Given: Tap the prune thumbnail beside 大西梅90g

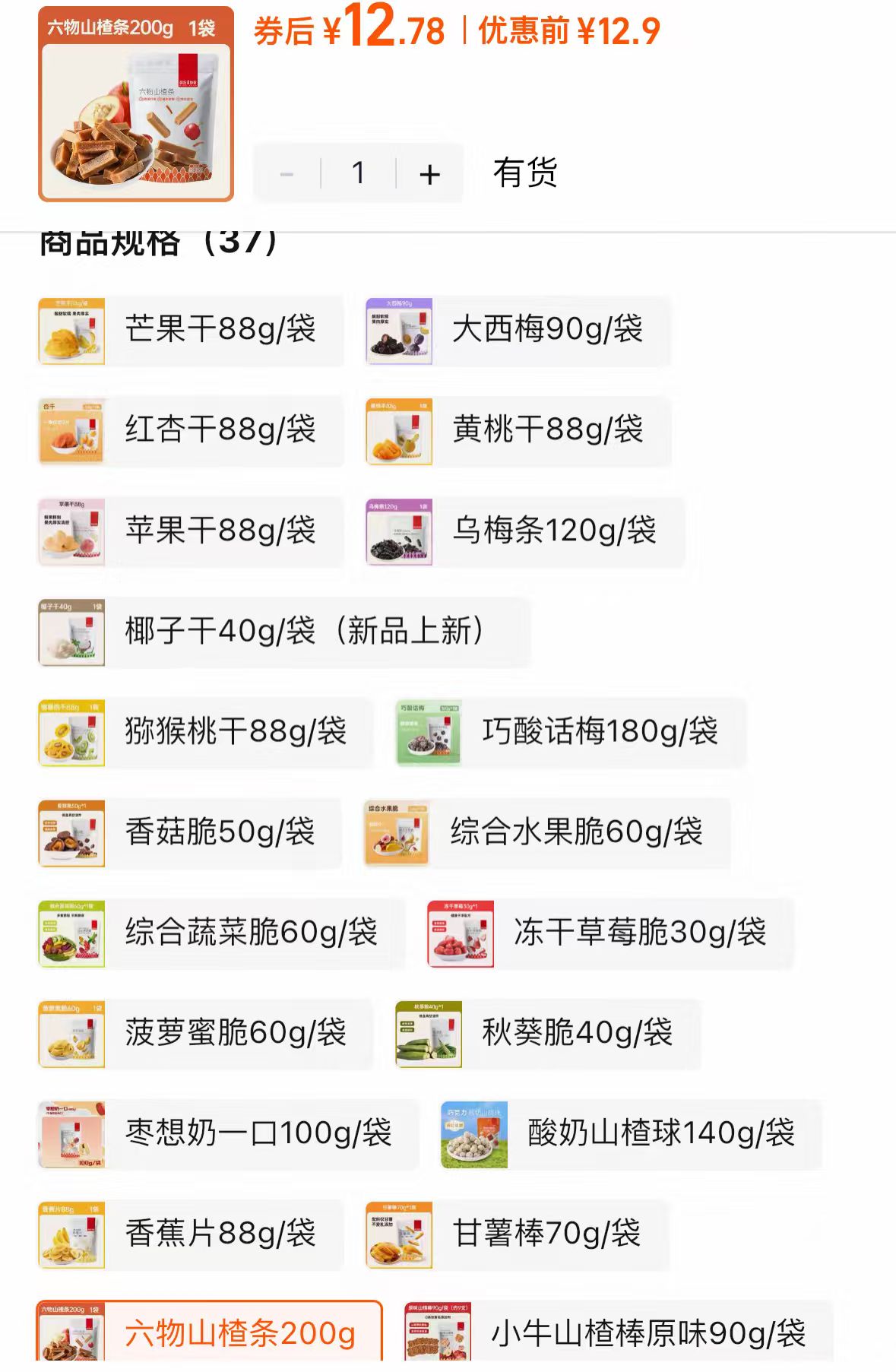Looking at the screenshot, I should tap(399, 330).
